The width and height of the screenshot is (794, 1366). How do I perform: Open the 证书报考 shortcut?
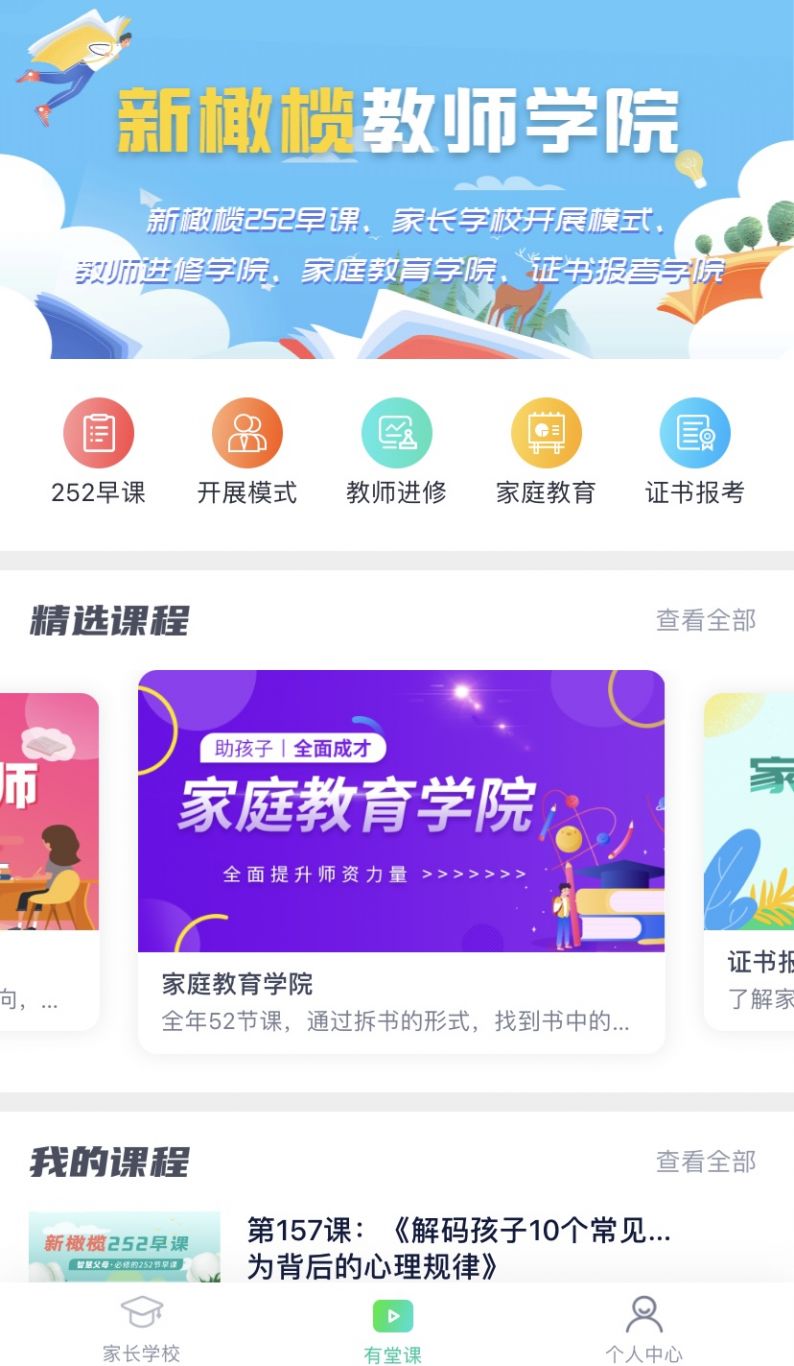pyautogui.click(x=695, y=451)
